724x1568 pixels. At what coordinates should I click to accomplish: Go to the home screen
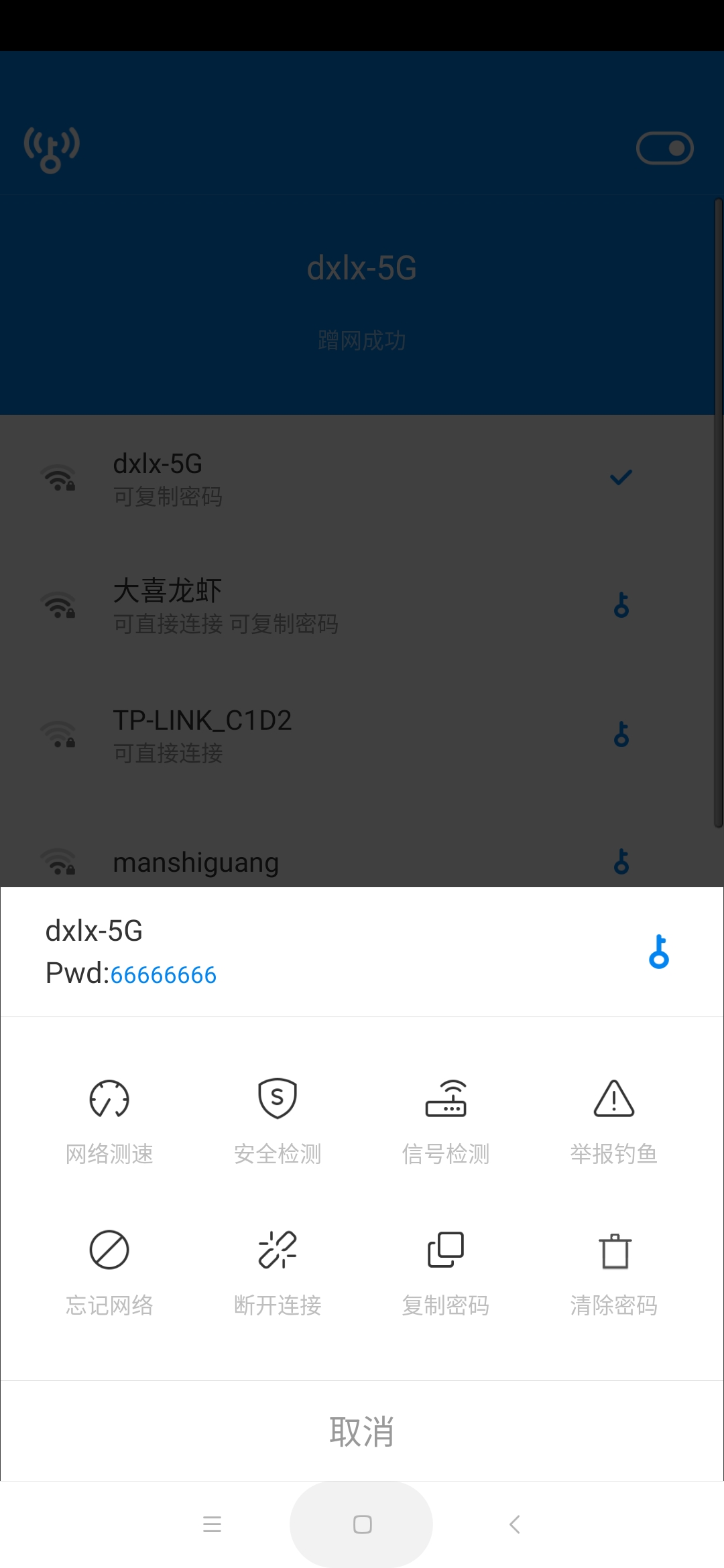(362, 1524)
